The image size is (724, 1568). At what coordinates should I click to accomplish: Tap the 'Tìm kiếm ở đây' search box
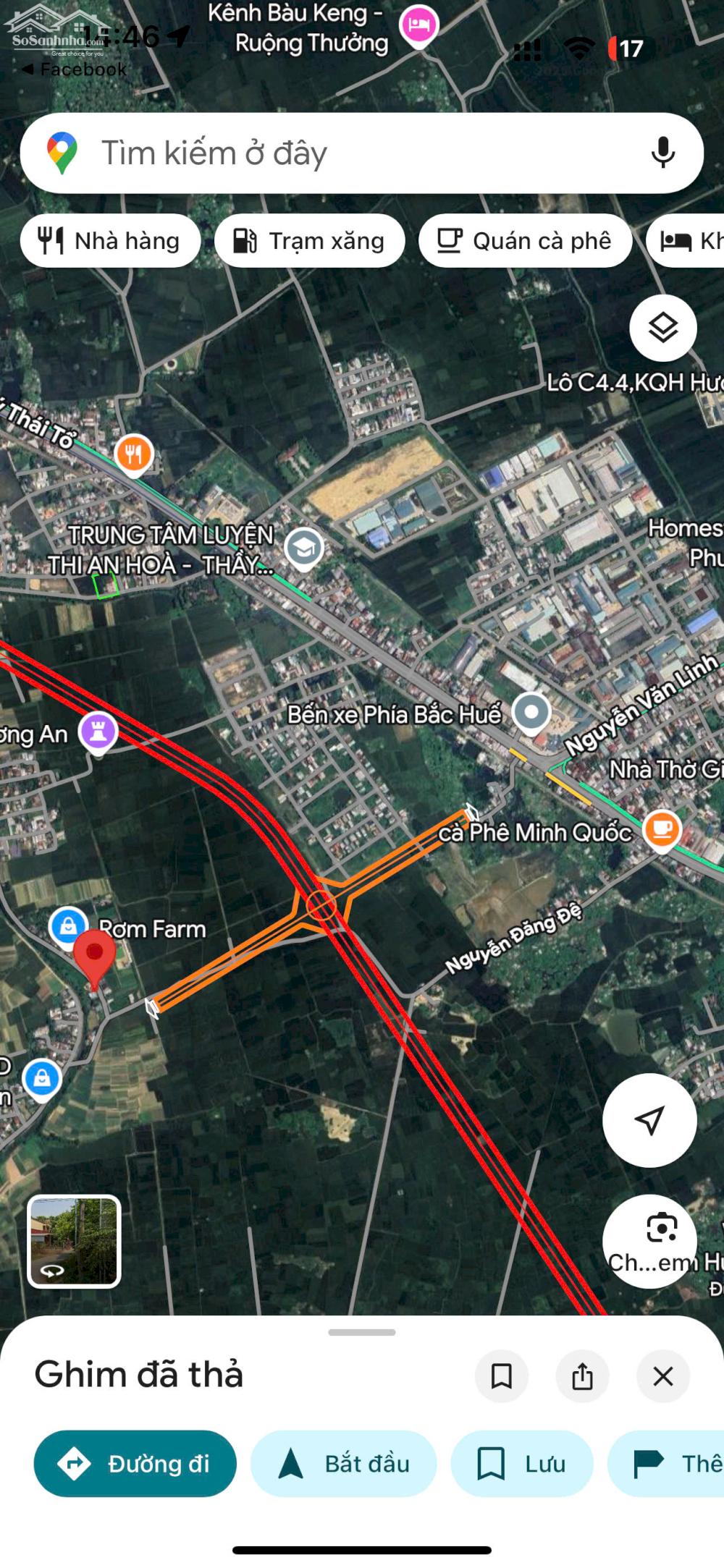tap(348, 153)
